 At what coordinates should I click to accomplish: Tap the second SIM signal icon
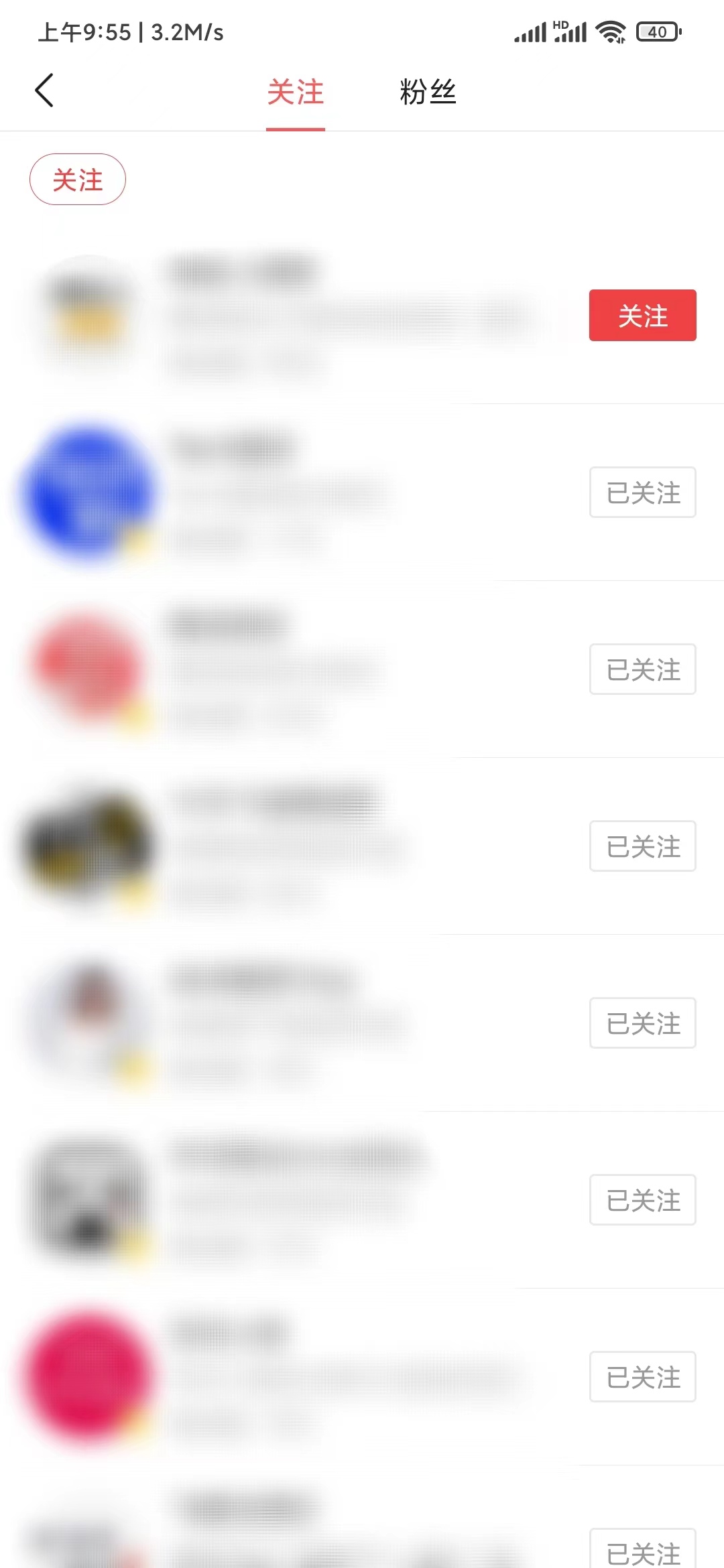(x=569, y=32)
